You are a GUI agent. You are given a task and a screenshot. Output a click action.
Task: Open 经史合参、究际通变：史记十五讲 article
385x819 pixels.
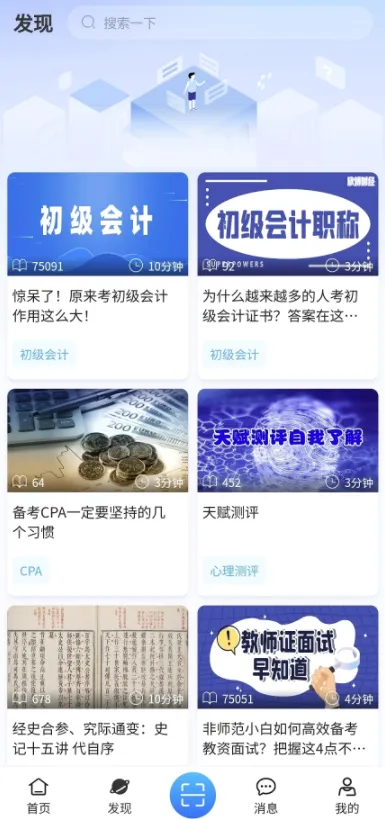click(x=98, y=686)
